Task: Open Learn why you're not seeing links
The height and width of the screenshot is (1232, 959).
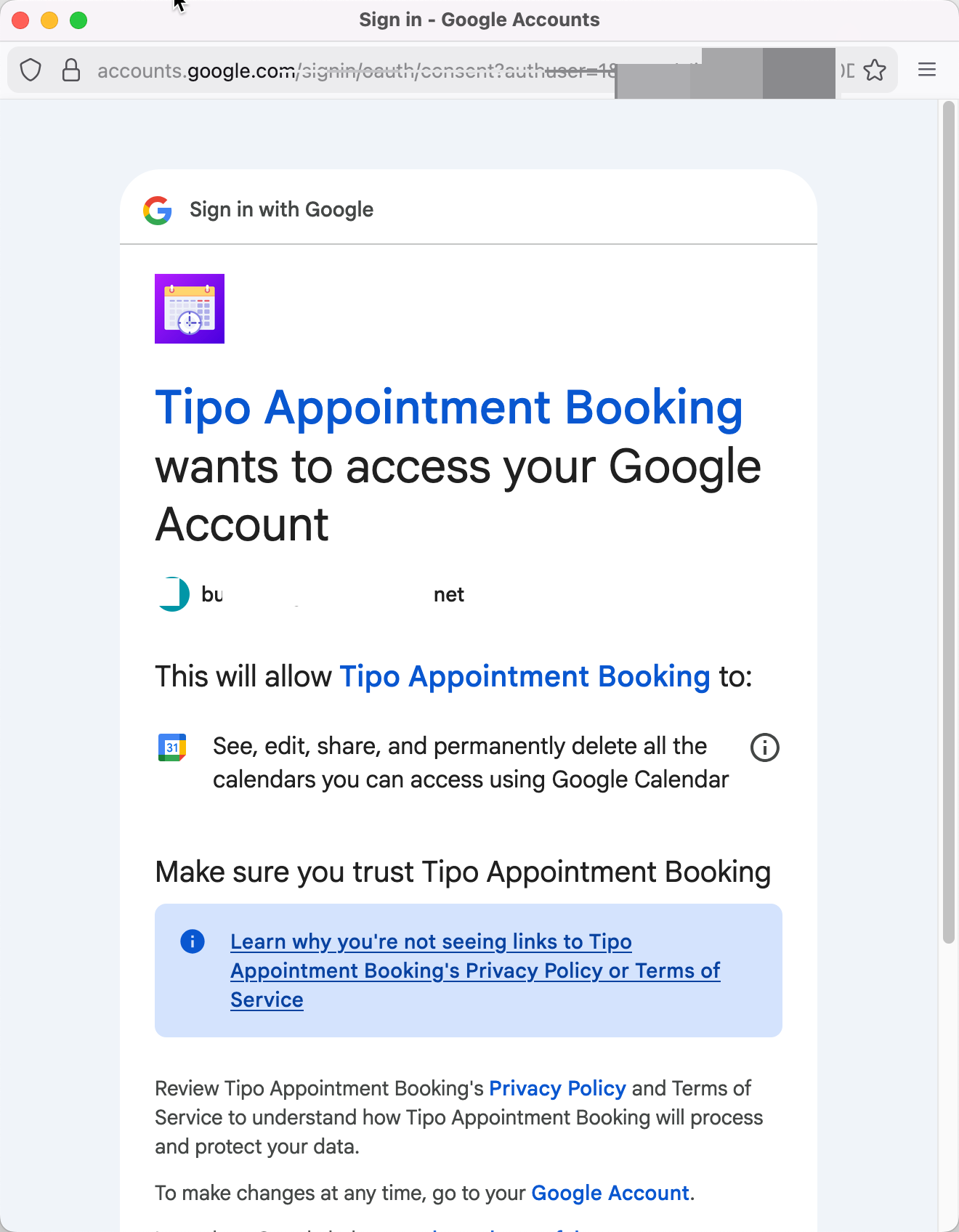Action: pos(475,970)
